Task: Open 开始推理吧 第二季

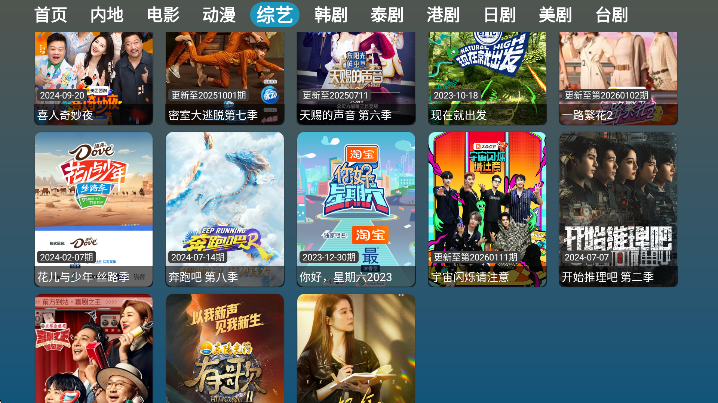Action: pos(618,208)
